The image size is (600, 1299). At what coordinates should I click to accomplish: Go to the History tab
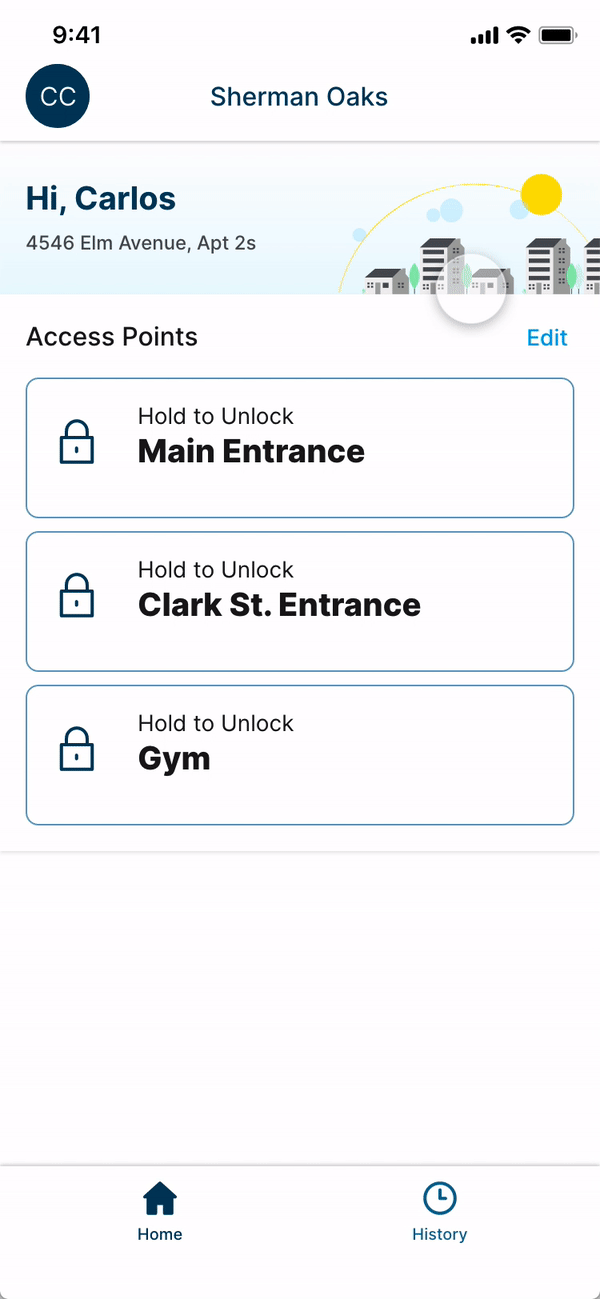pos(439,1211)
